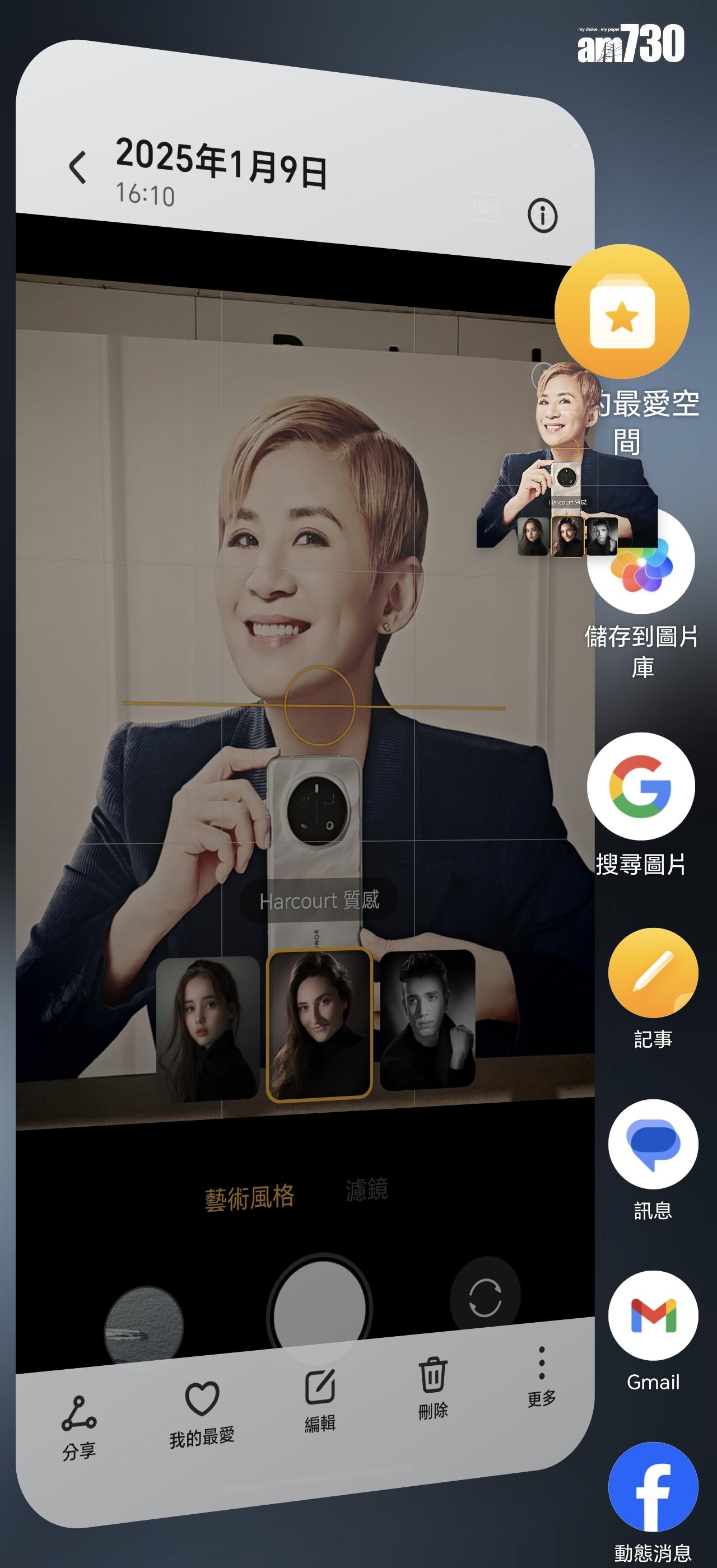Search the image with Google
The image size is (717, 1568).
tap(640, 786)
